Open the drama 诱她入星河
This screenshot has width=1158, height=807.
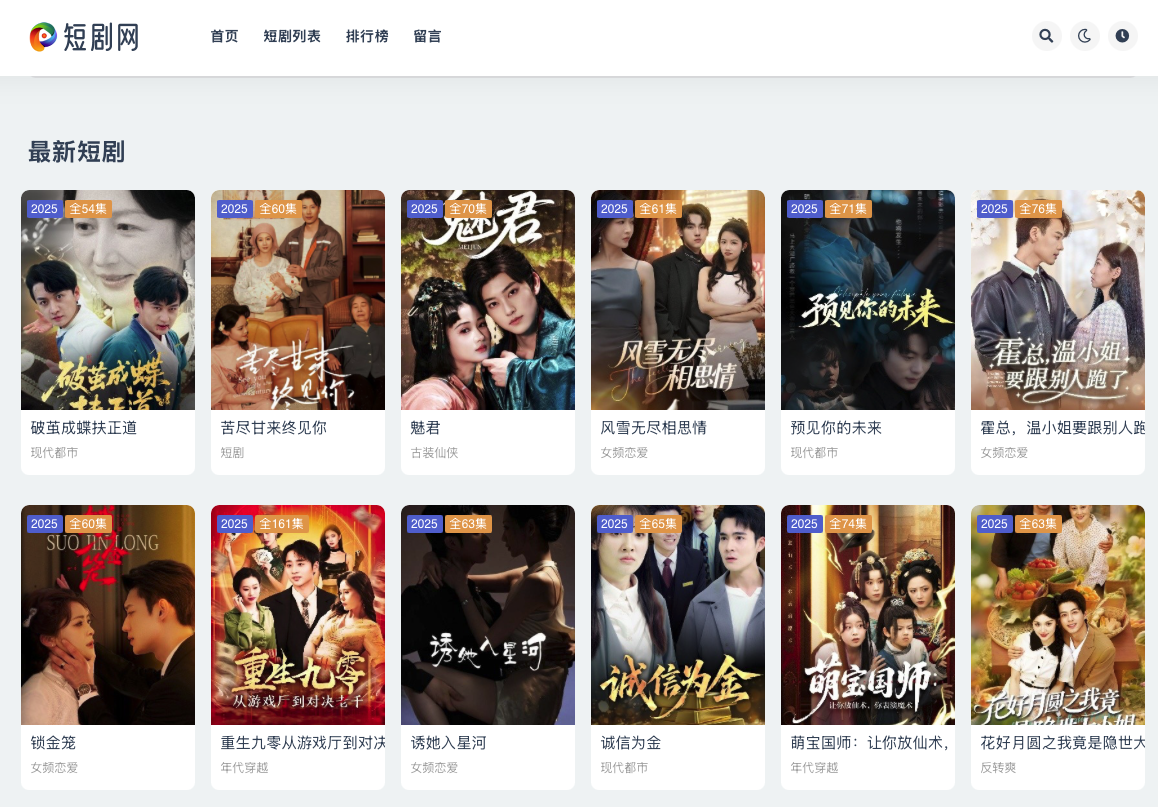coord(488,615)
